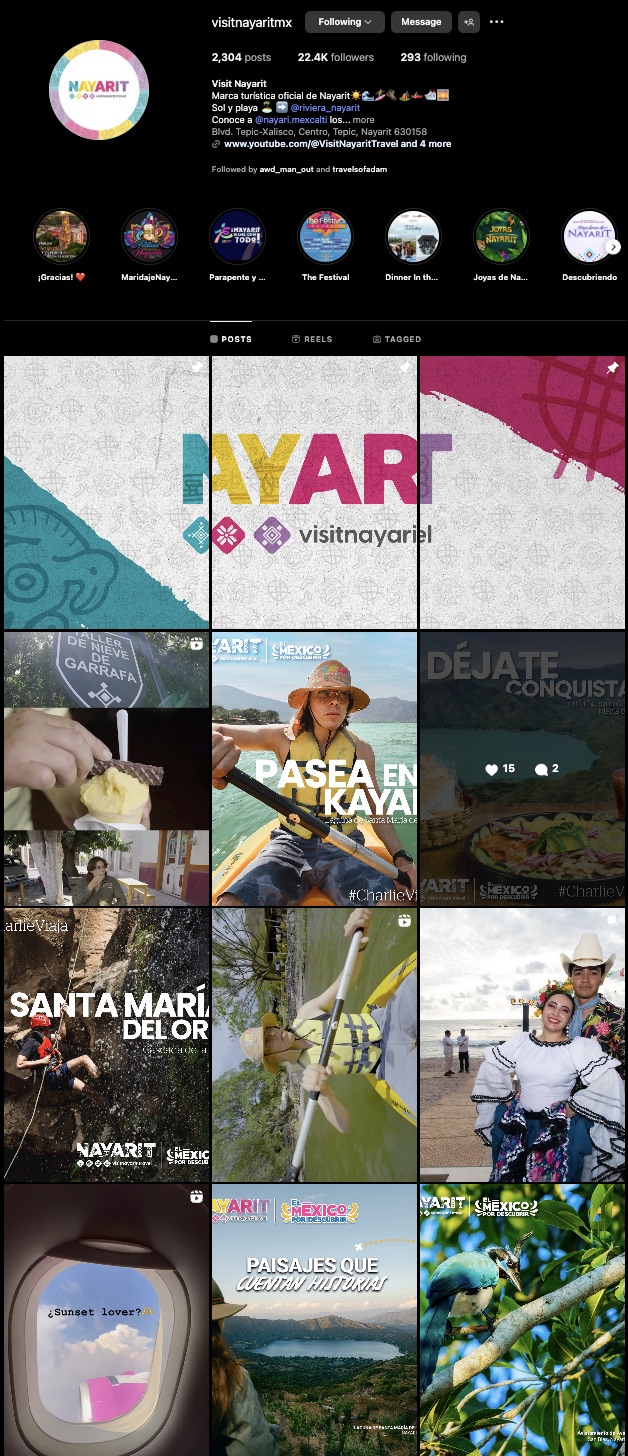Screen dimensions: 628x1456
Task: Open the Joyas de Na... highlight
Action: (x=501, y=237)
